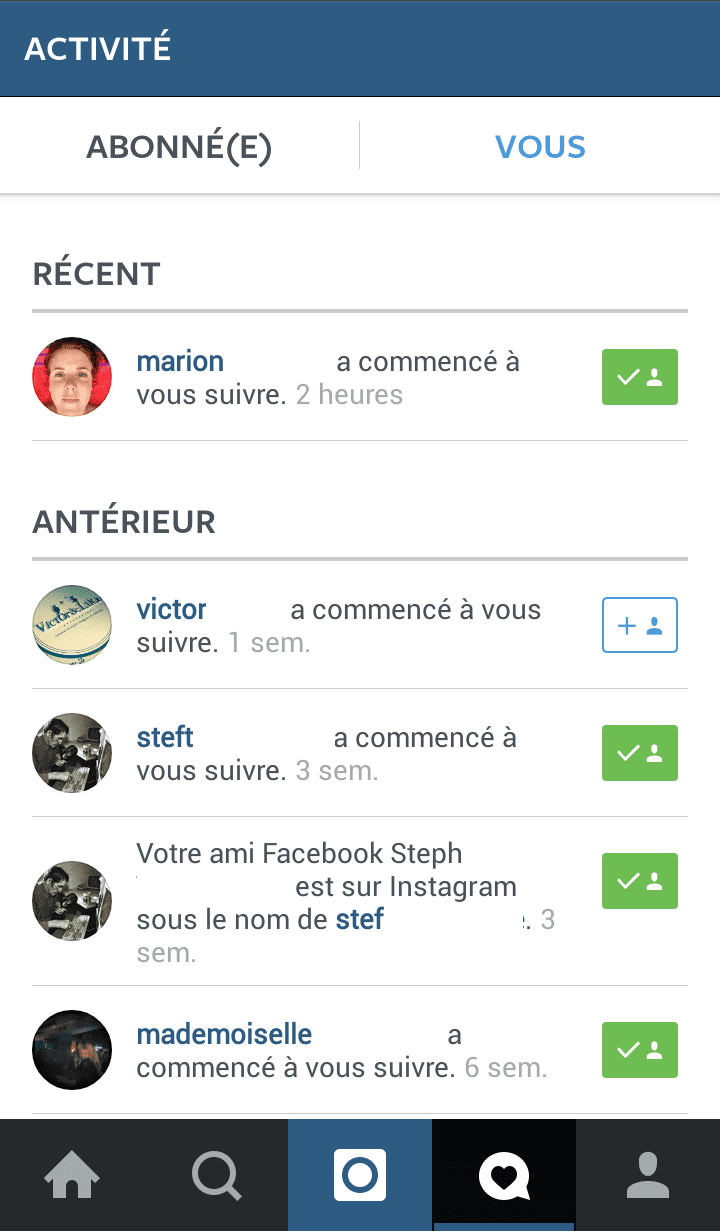Image resolution: width=720 pixels, height=1232 pixels.
Task: Unfollow steft via the green following button
Action: pyautogui.click(x=639, y=753)
